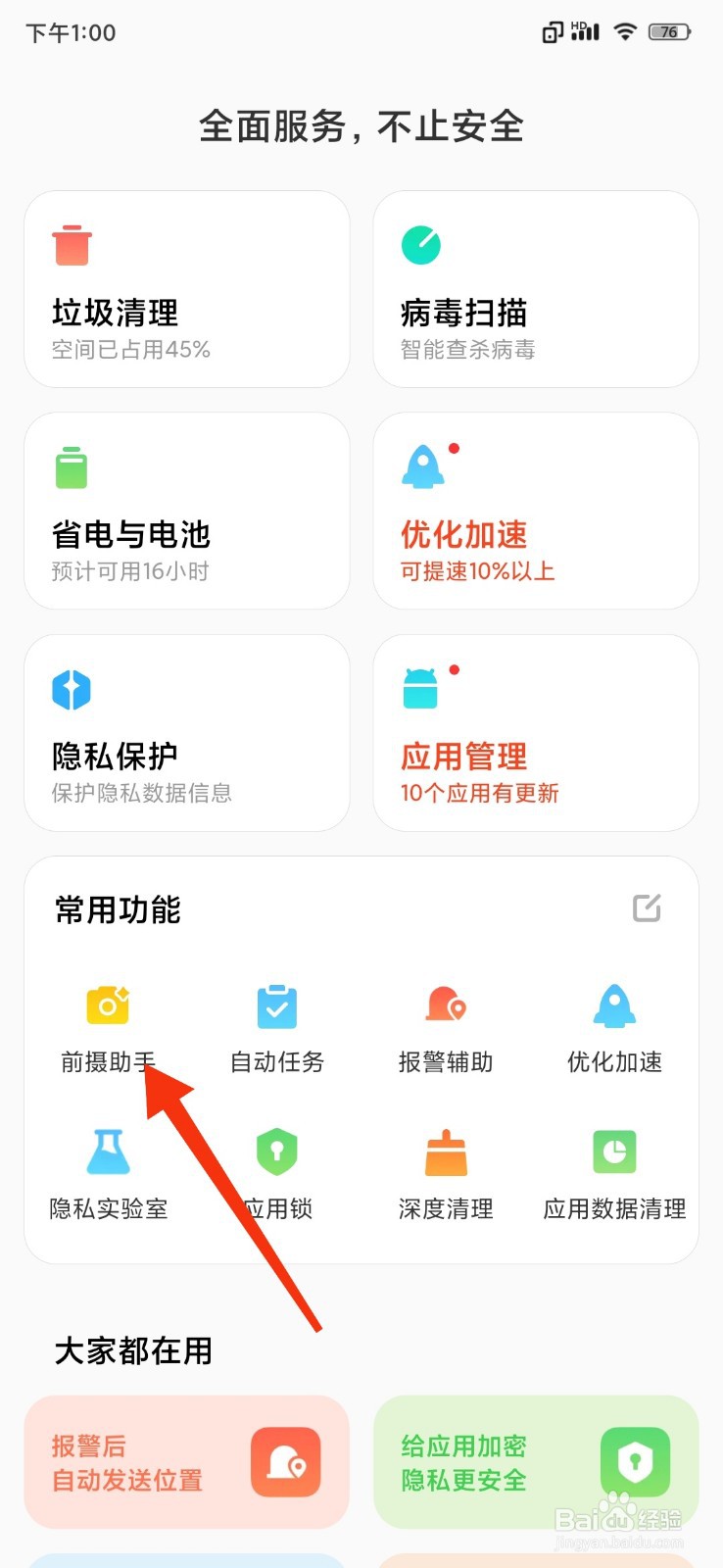Select the 报警辅助 alarm assist icon
Screen dimensions: 723x1568
[445, 1004]
